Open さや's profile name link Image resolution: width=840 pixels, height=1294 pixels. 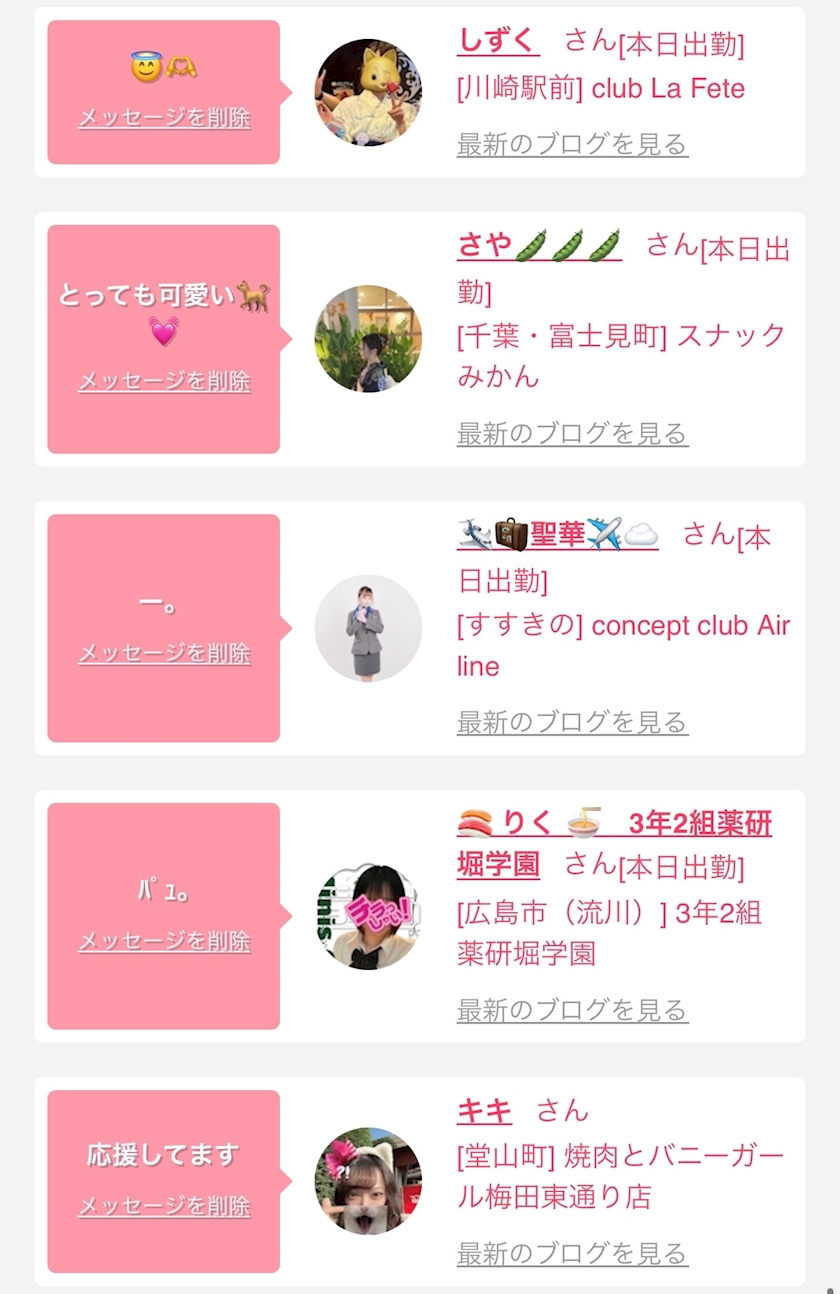[539, 244]
